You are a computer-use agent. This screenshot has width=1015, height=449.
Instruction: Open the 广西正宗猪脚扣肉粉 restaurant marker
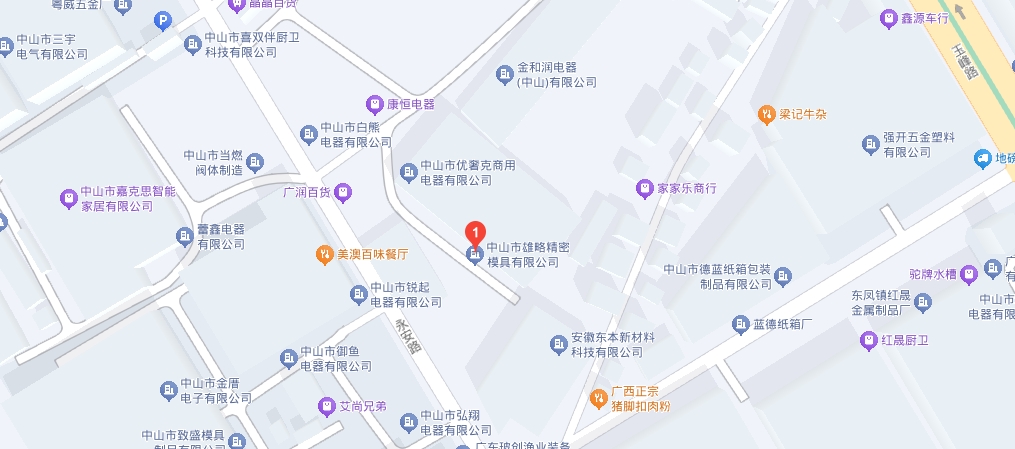(598, 398)
